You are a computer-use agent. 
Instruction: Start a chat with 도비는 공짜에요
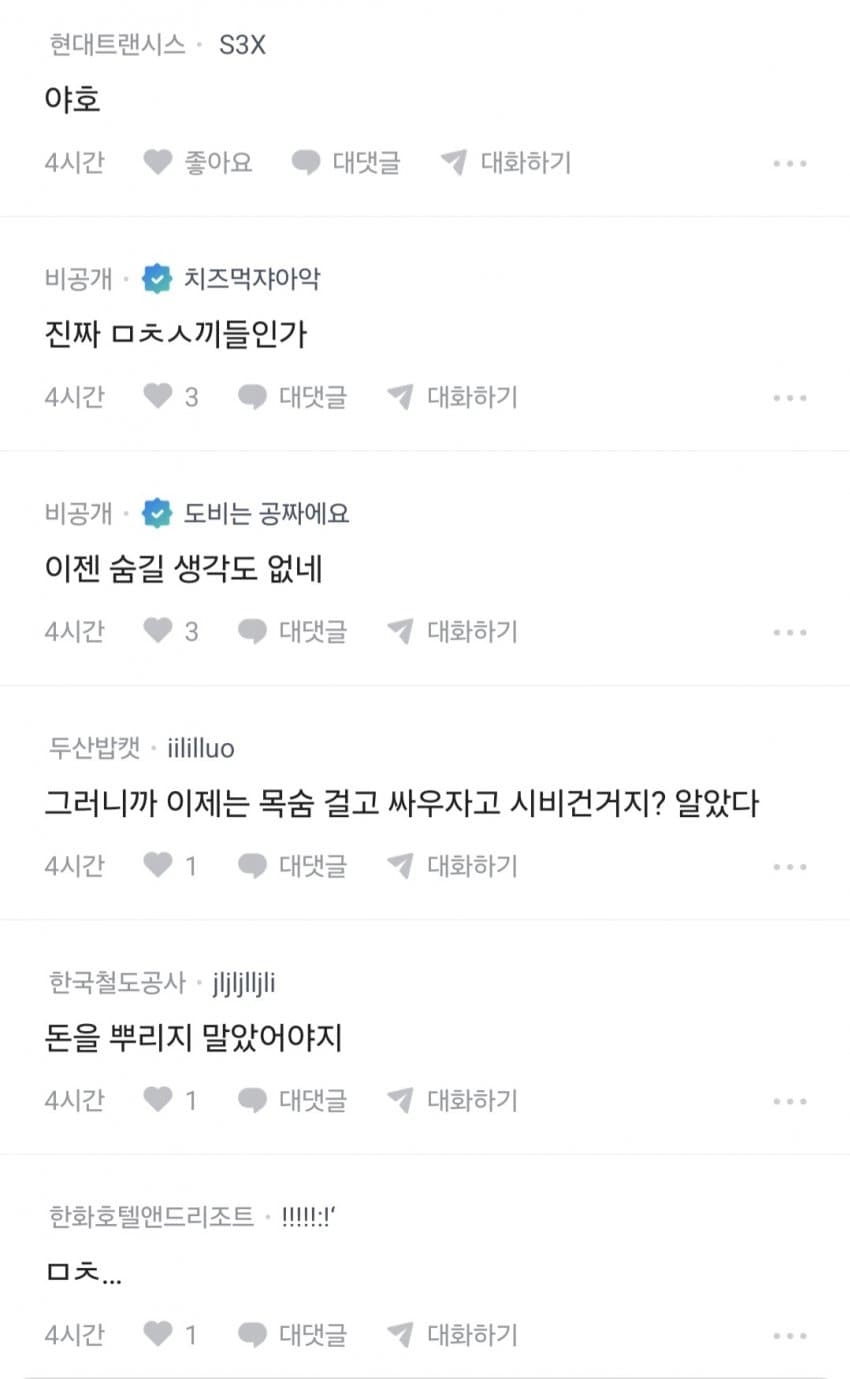click(452, 631)
